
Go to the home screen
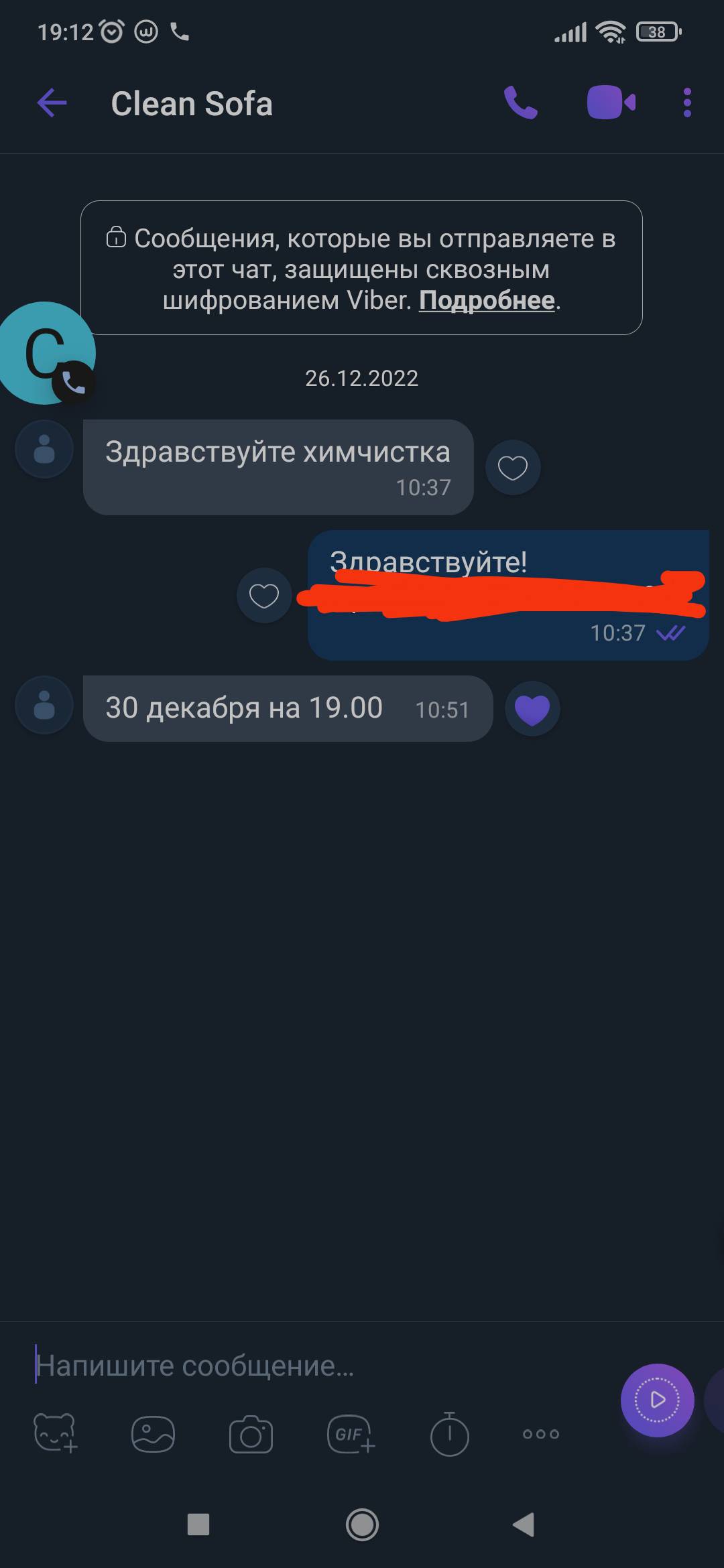tap(362, 1525)
